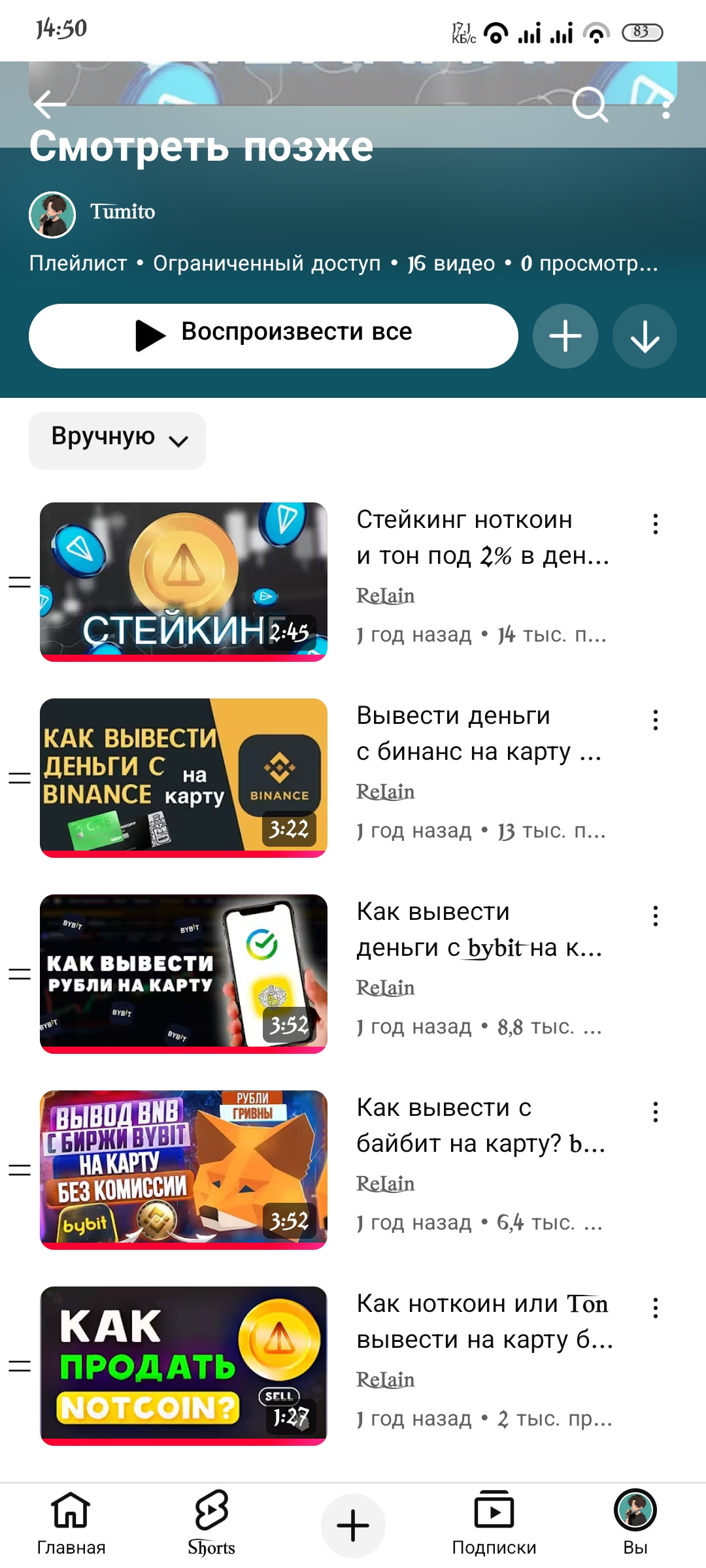The image size is (706, 1568).
Task: Open options for 'Как вывести деньги с bybit'
Action: (x=655, y=916)
